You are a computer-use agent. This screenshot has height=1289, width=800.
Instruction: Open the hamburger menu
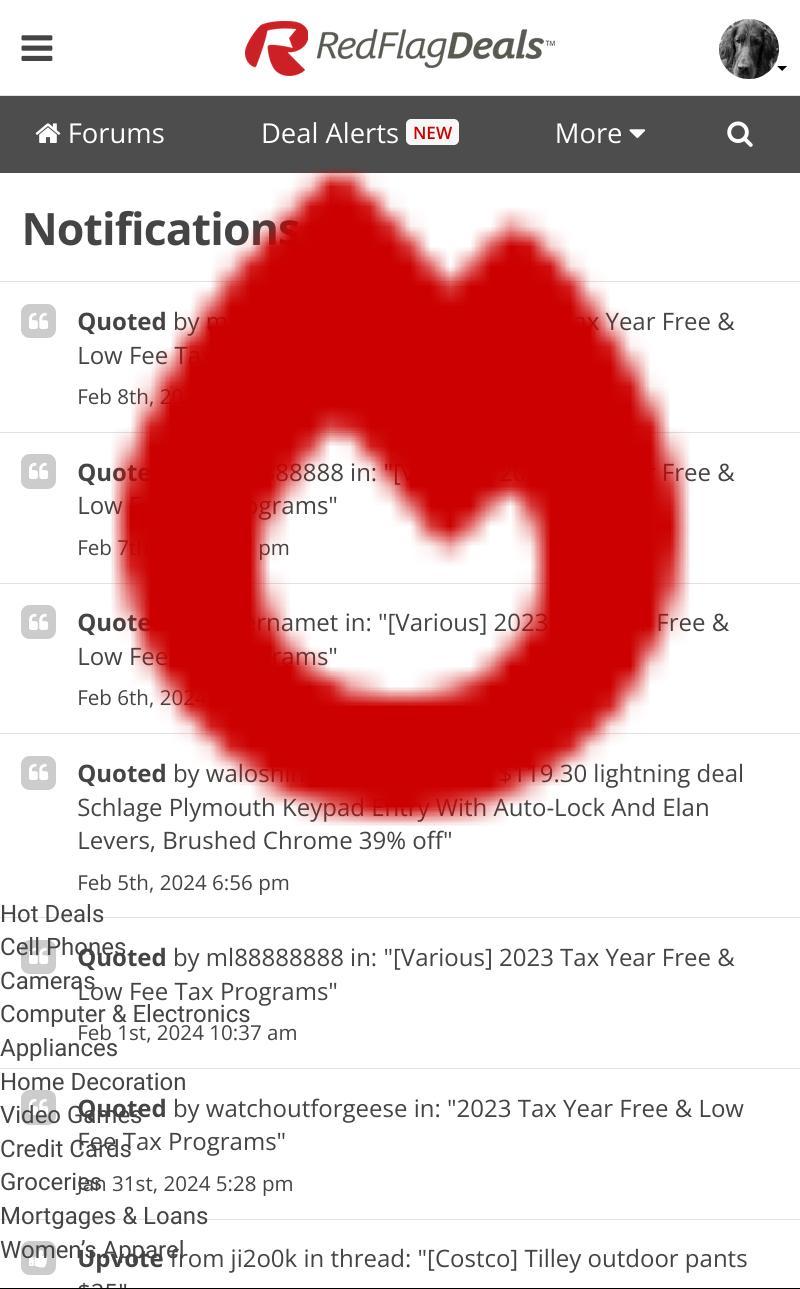[37, 48]
